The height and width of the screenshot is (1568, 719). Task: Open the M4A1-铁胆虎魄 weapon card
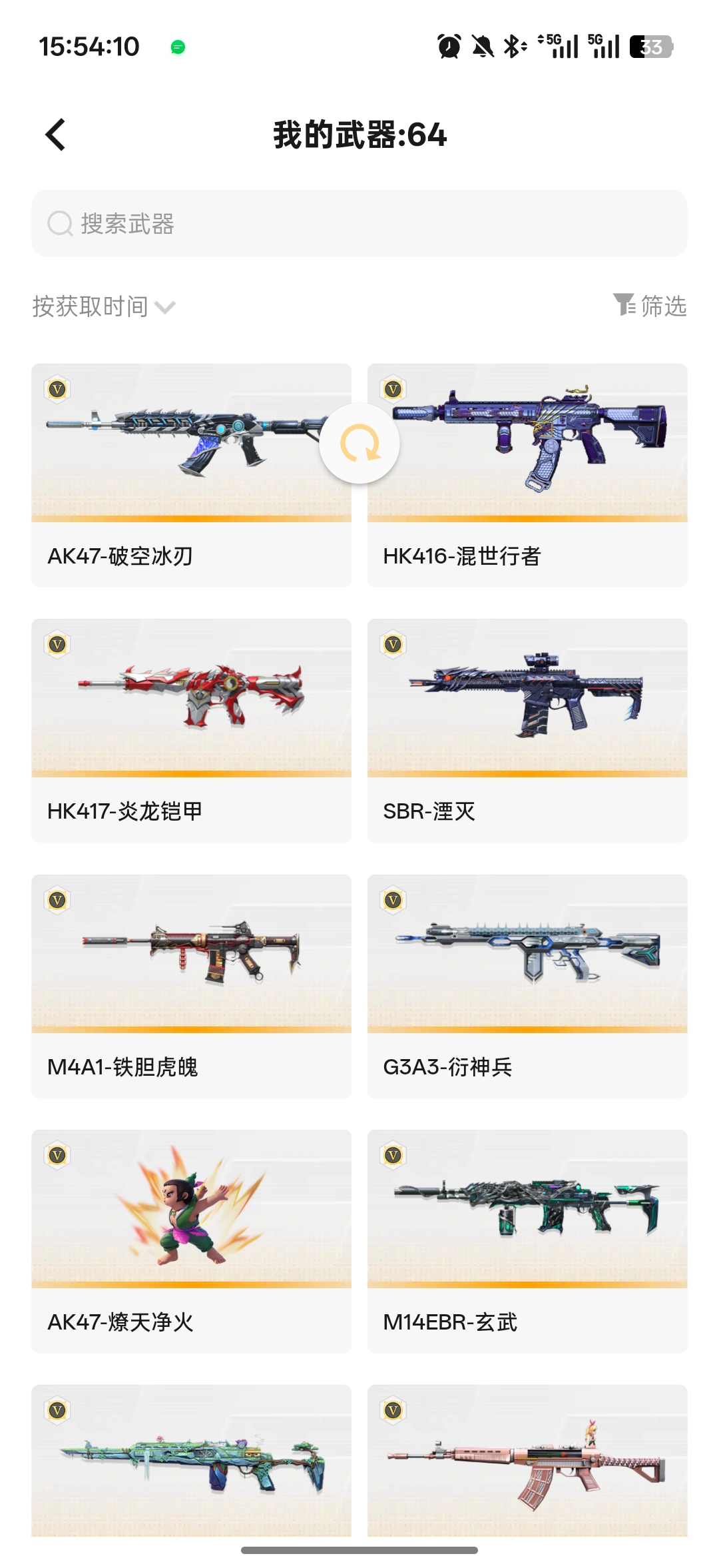click(191, 986)
